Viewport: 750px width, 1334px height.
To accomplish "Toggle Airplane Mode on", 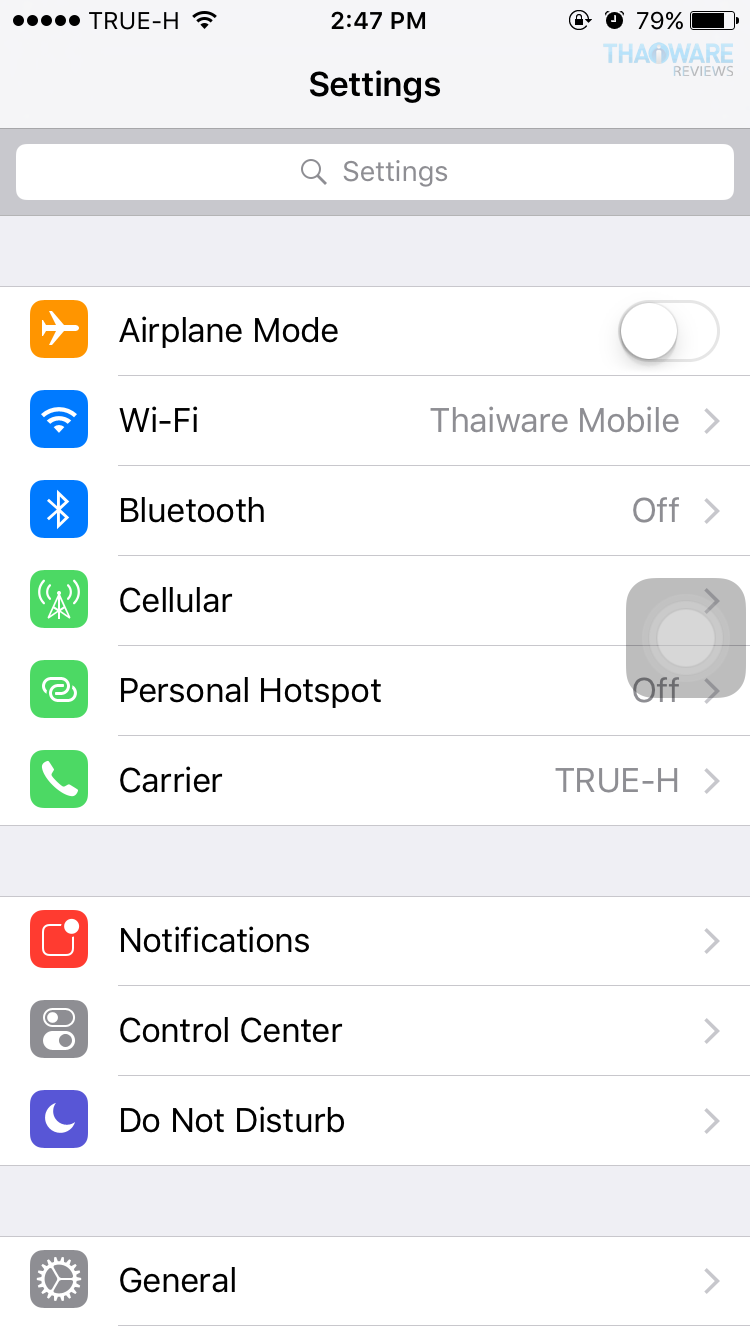I will click(x=668, y=331).
